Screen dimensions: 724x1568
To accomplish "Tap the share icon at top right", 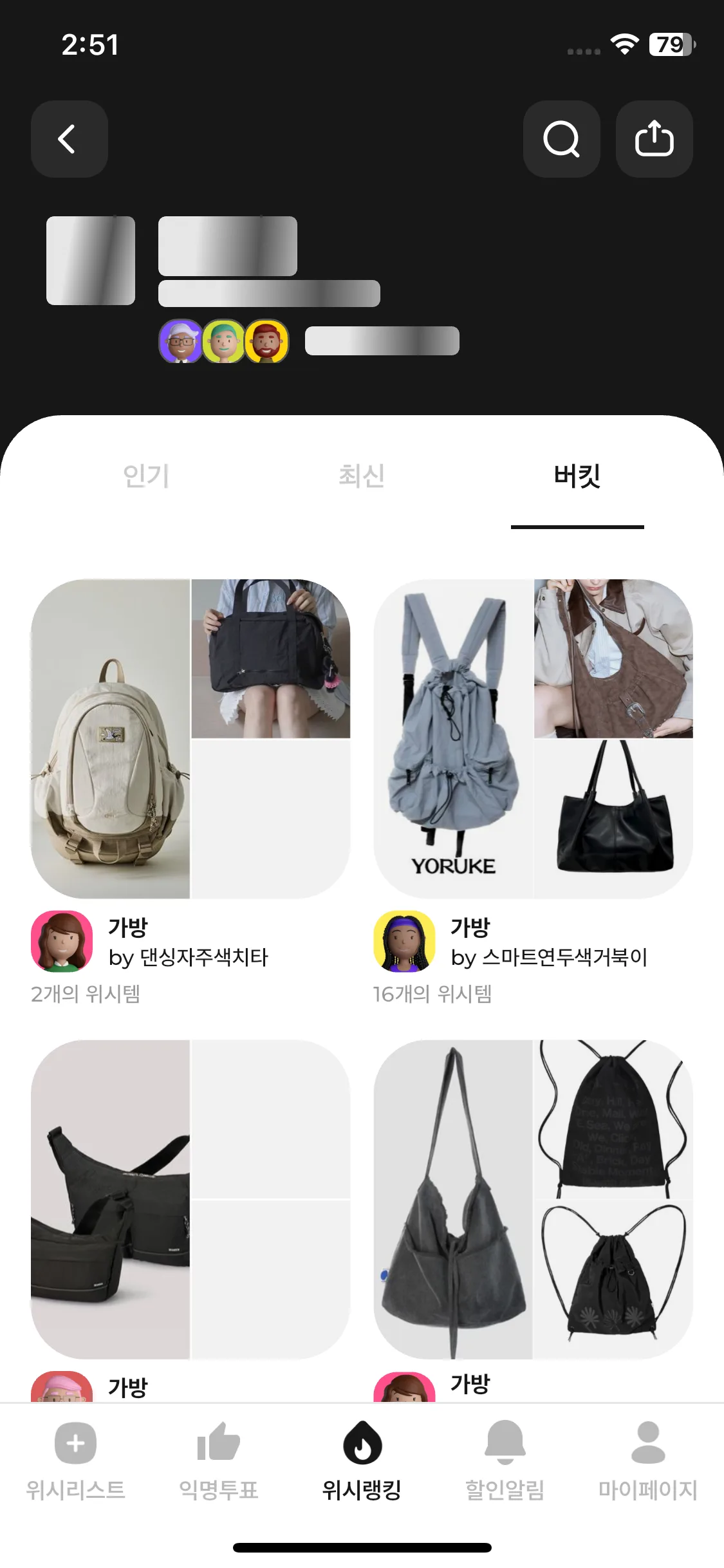I will (x=654, y=139).
